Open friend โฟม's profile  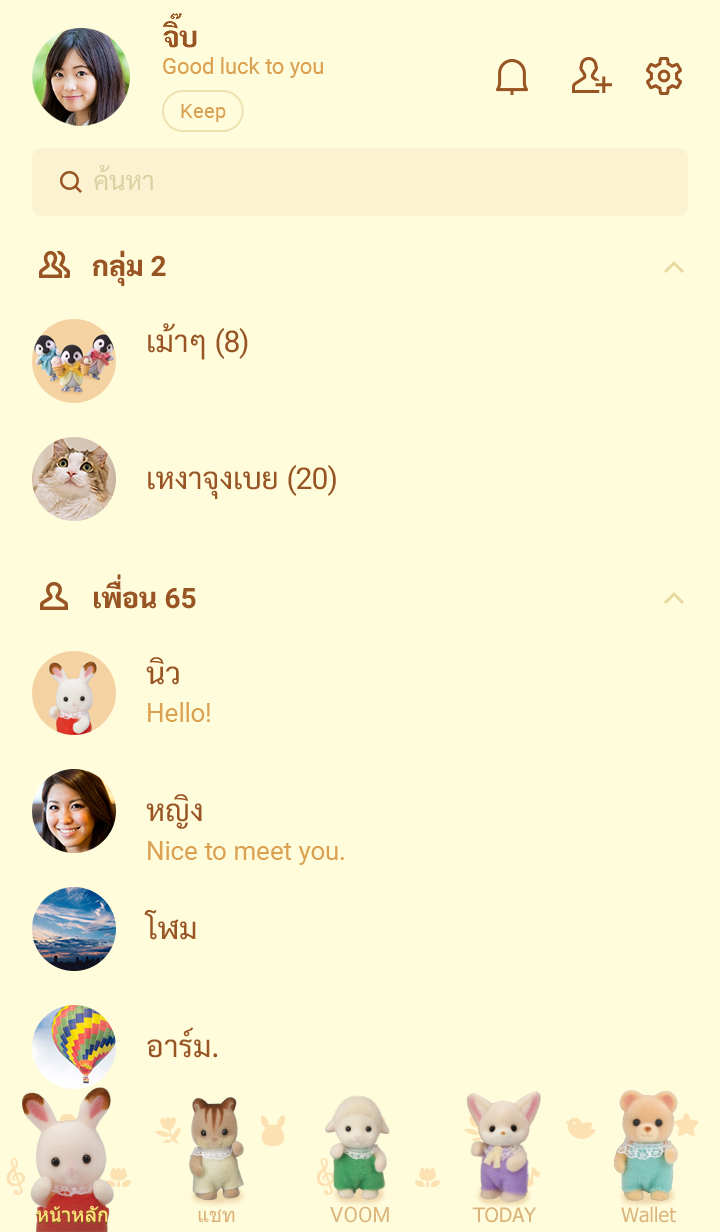click(171, 929)
